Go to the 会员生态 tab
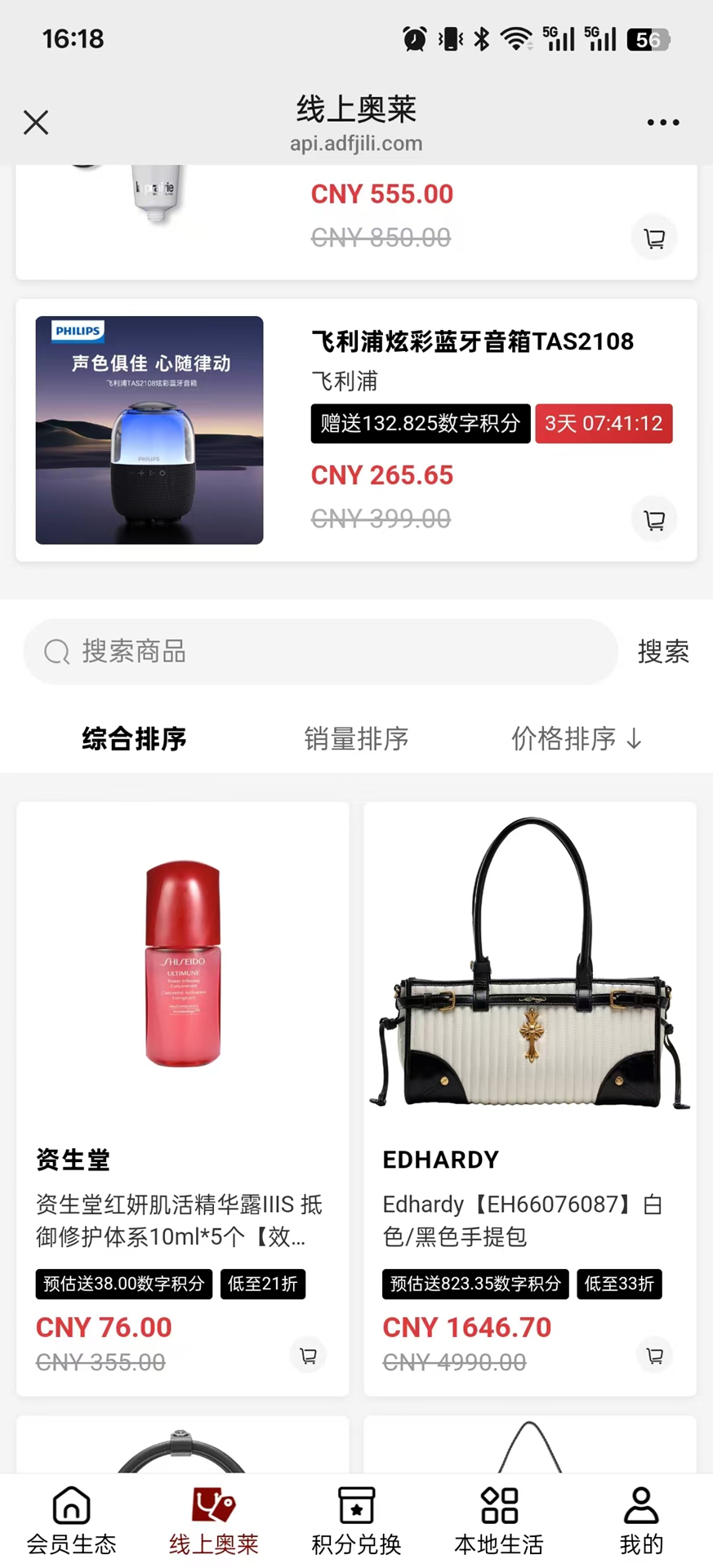The image size is (713, 1568). click(x=71, y=1521)
